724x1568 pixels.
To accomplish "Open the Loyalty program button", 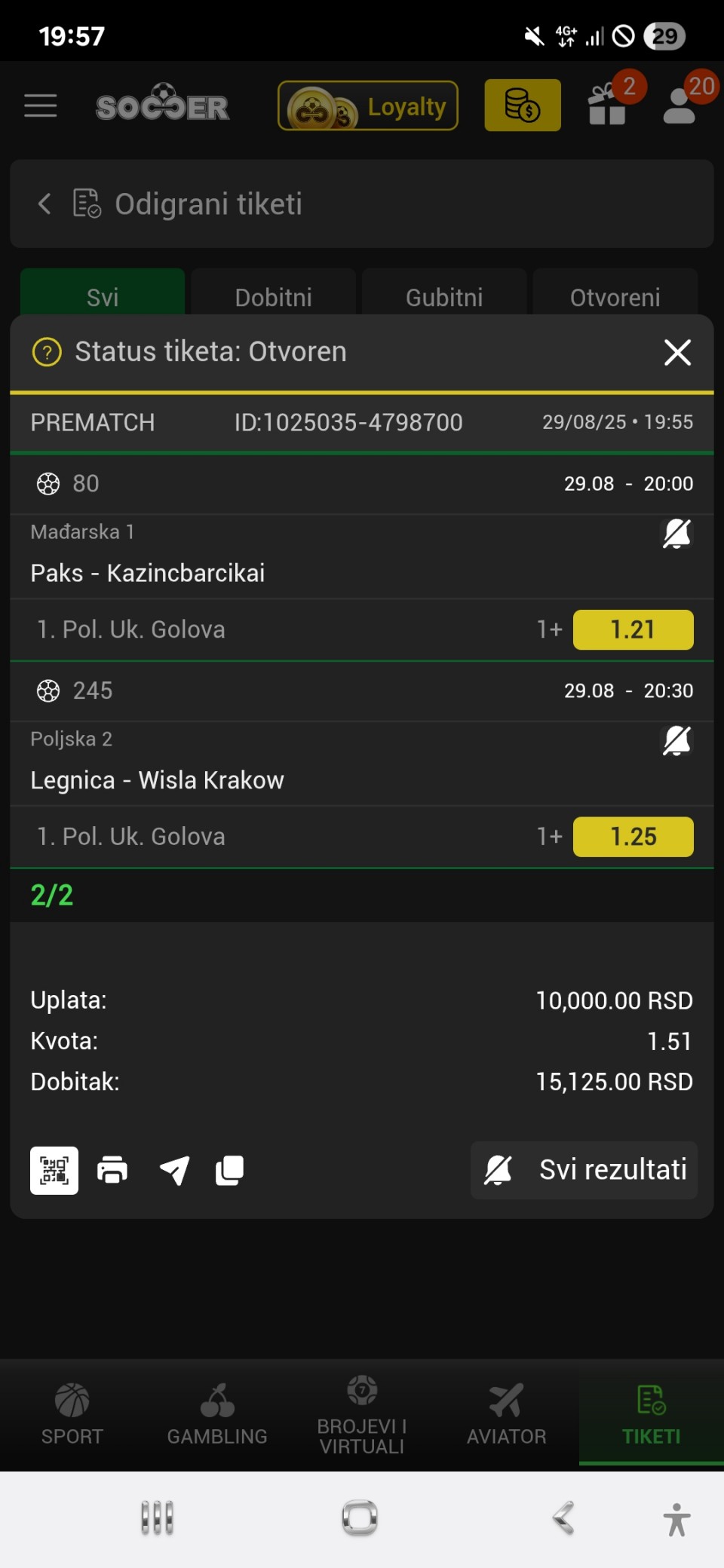I will (368, 106).
